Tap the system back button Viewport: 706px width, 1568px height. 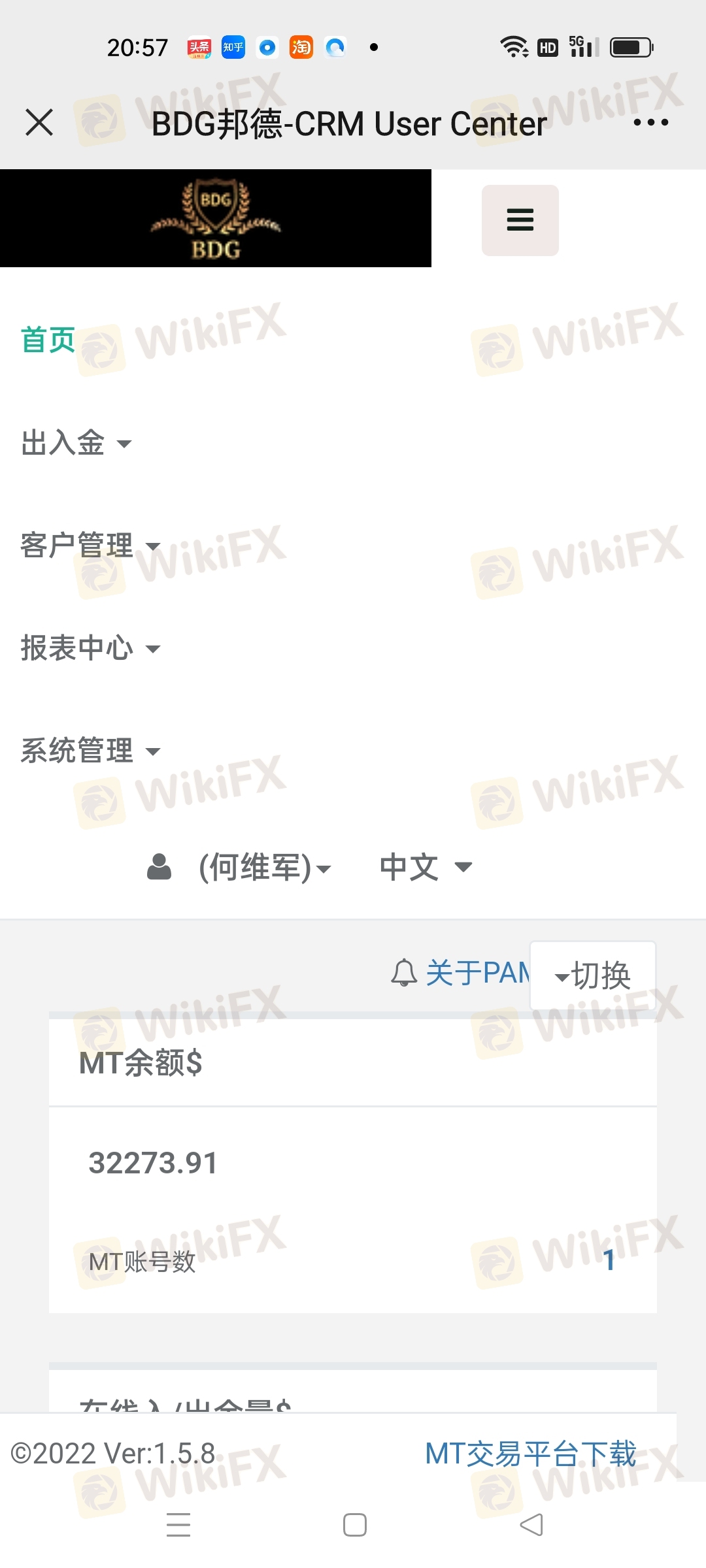tap(531, 1526)
